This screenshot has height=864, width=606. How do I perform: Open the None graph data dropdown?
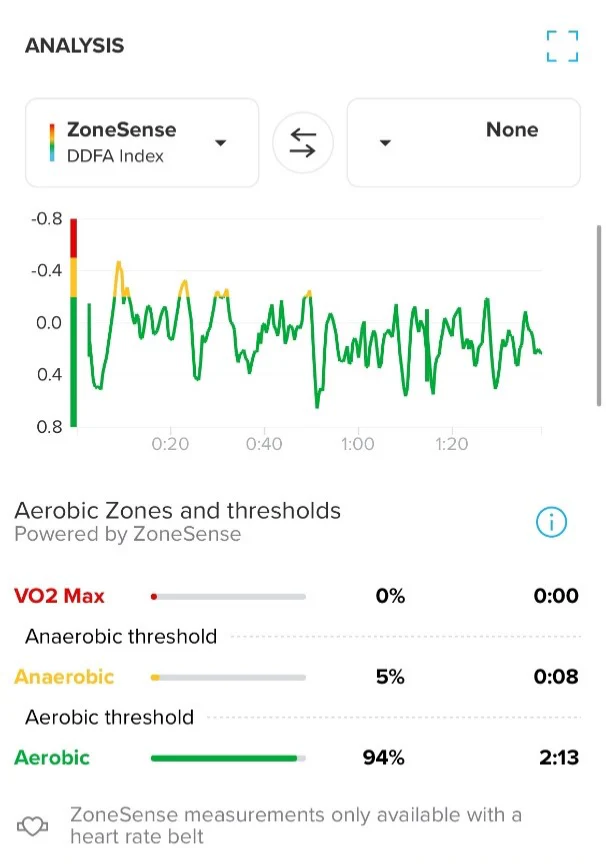[x=463, y=142]
